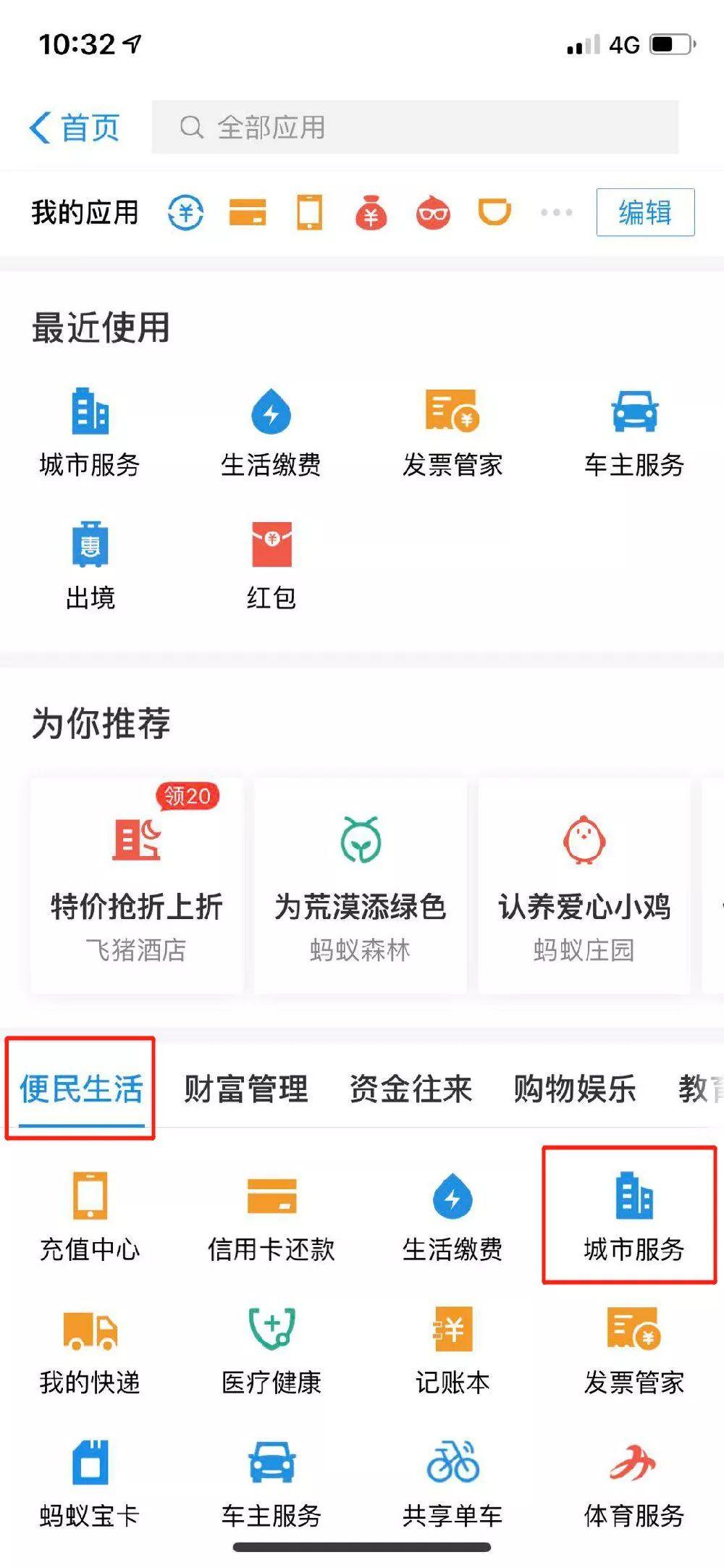Image resolution: width=724 pixels, height=1568 pixels.
Task: Select the 购物娱乐 tab
Action: point(575,1089)
